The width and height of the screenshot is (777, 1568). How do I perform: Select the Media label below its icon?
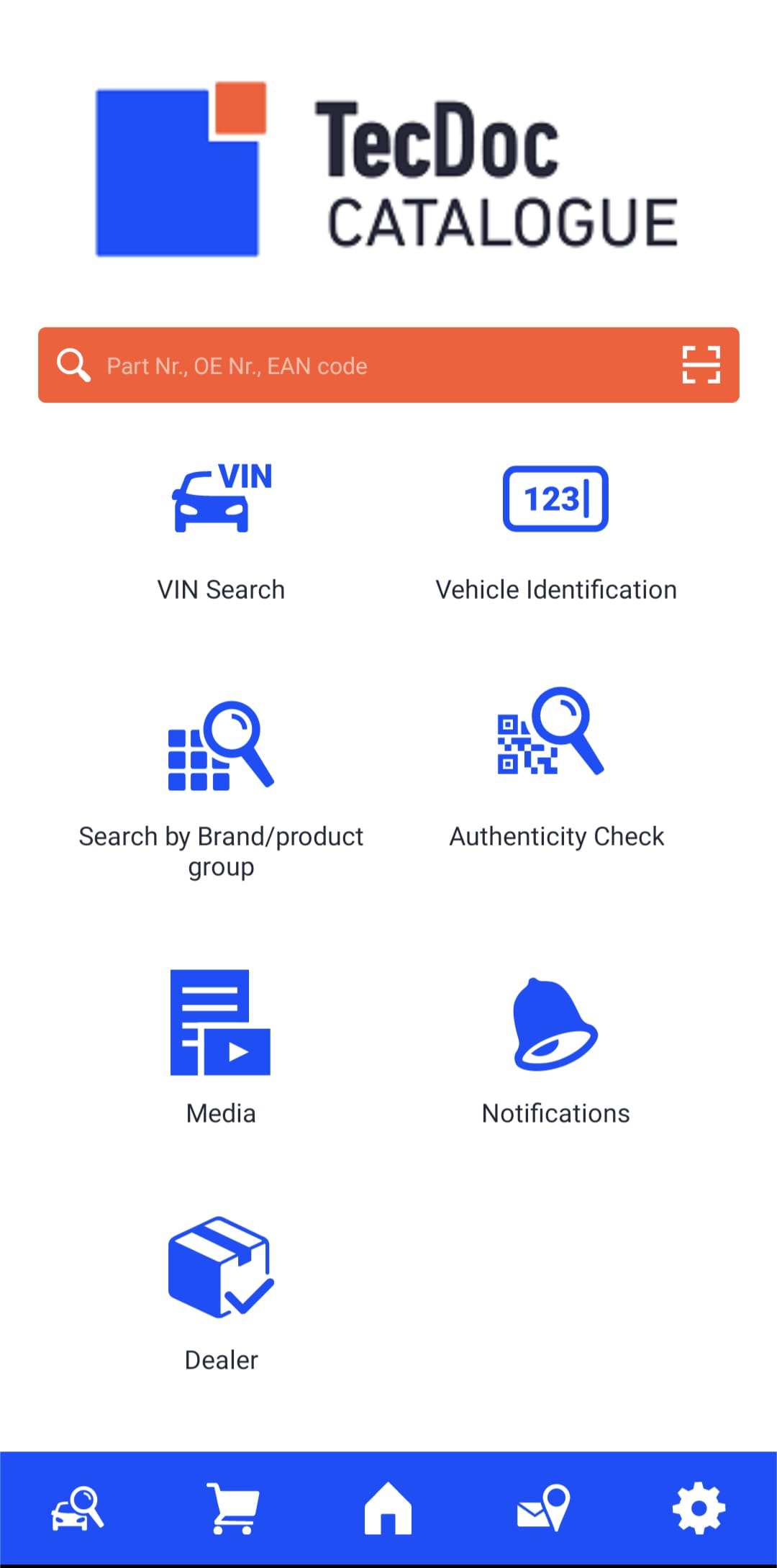pyautogui.click(x=219, y=1112)
